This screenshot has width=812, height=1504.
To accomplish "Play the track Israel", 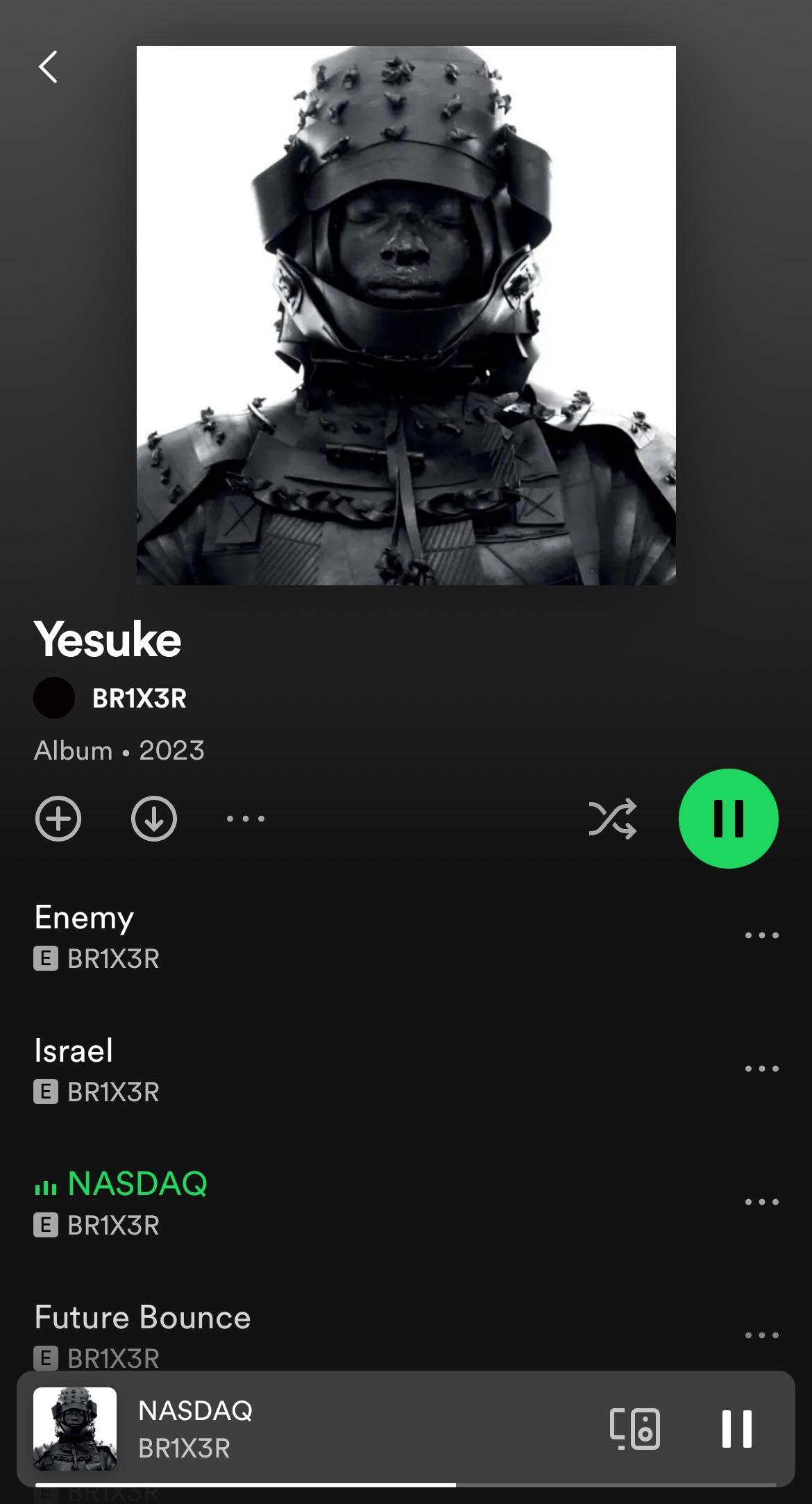I will (x=74, y=1051).
